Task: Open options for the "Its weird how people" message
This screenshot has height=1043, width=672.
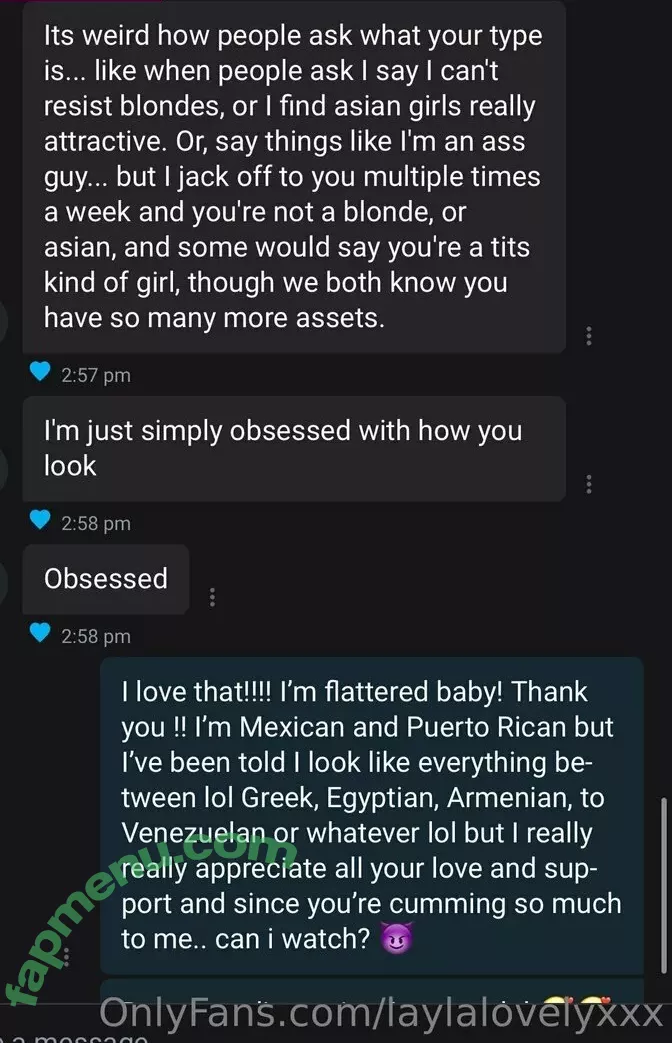Action: 589,335
